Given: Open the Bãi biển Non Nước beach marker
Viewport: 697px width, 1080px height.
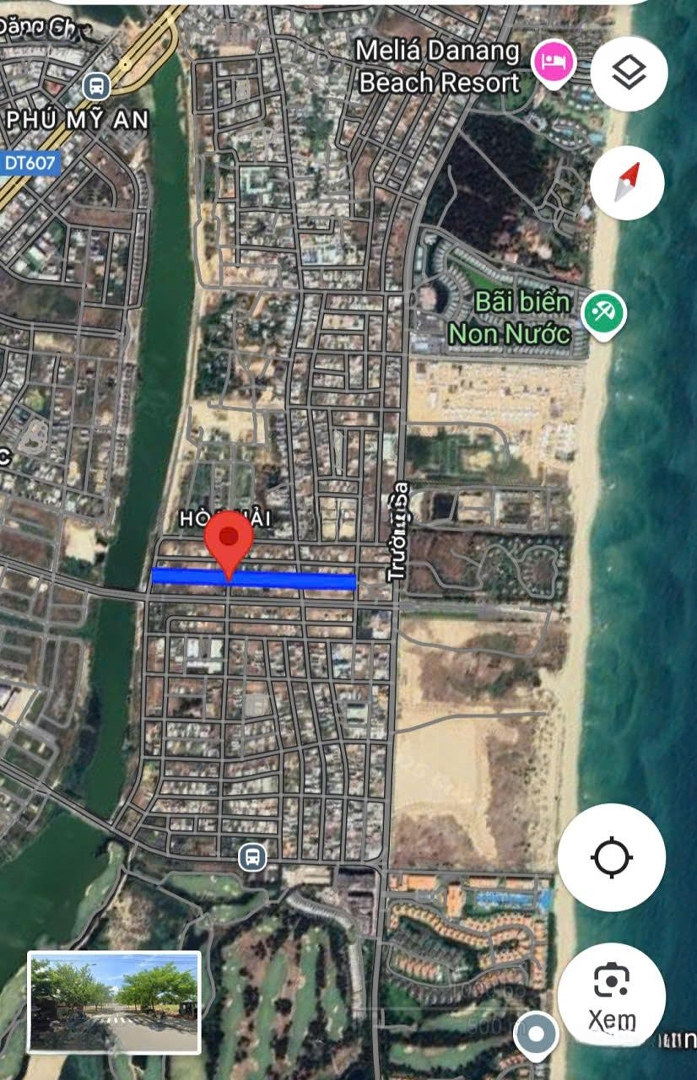Looking at the screenshot, I should click(x=603, y=314).
